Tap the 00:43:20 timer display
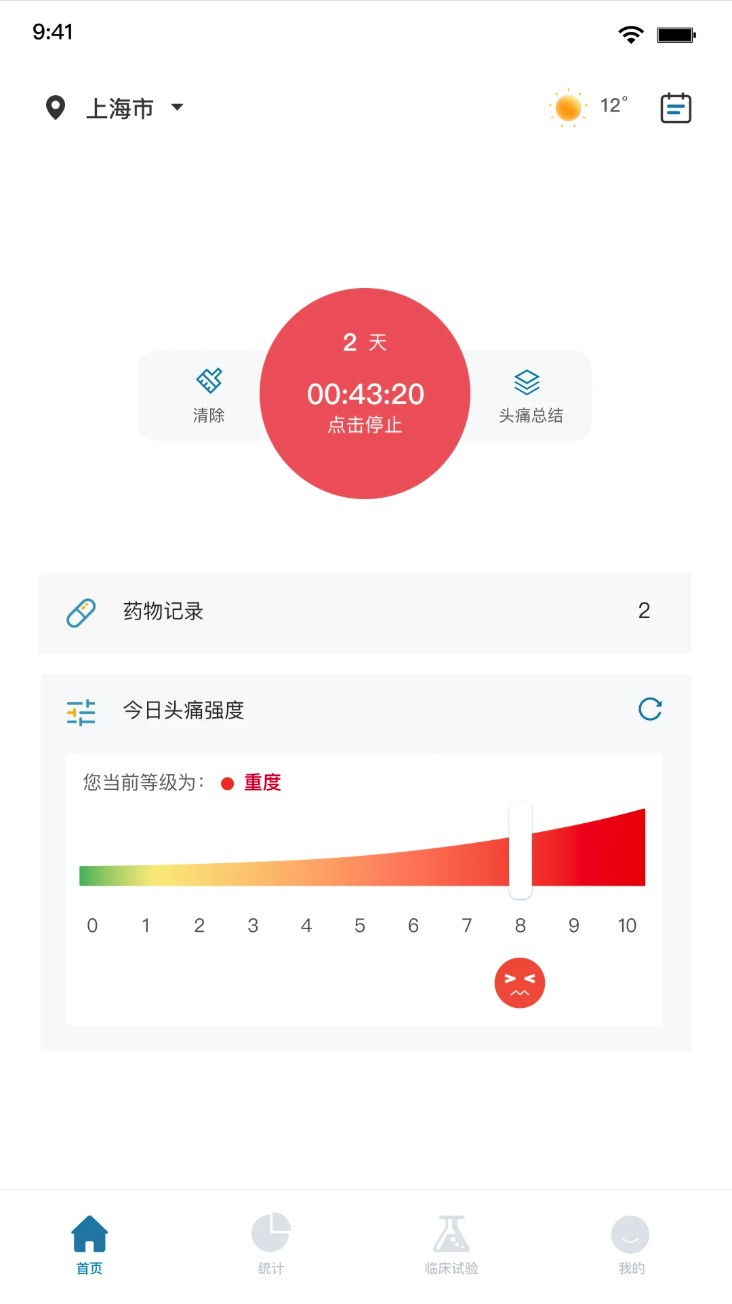The image size is (732, 1304). click(x=364, y=394)
